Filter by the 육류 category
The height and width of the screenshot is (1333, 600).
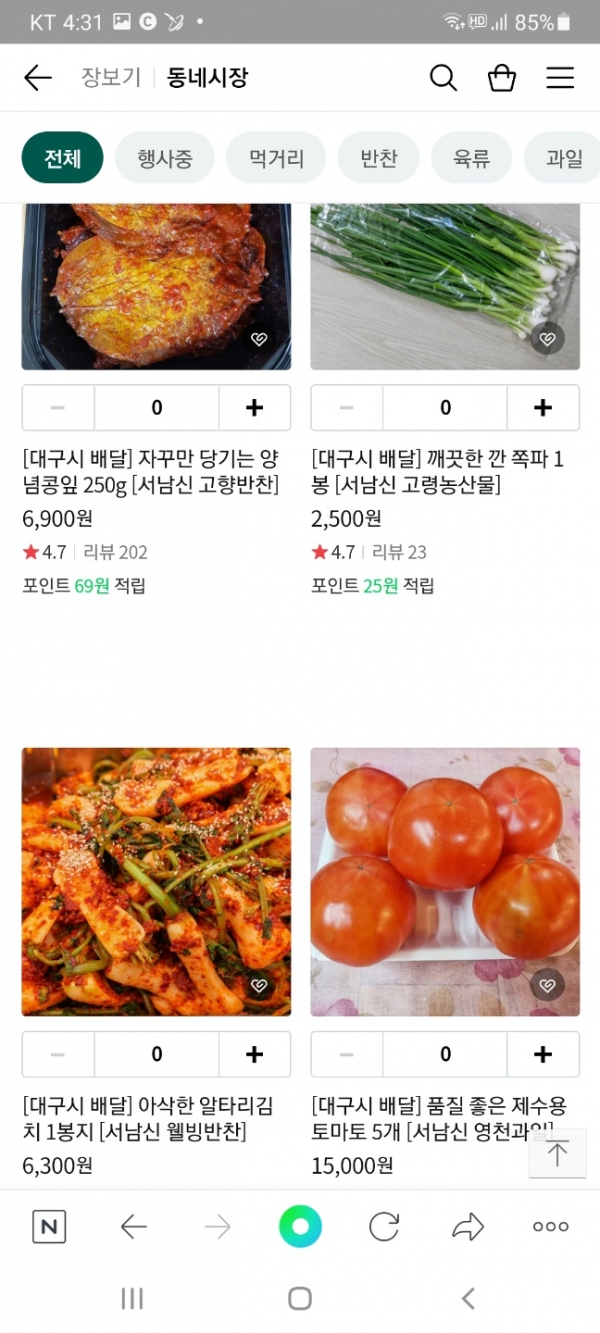(x=471, y=158)
